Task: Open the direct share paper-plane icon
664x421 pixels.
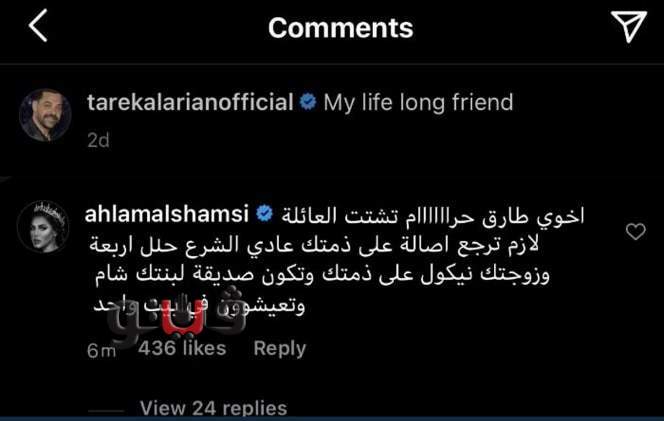Action: (x=629, y=27)
